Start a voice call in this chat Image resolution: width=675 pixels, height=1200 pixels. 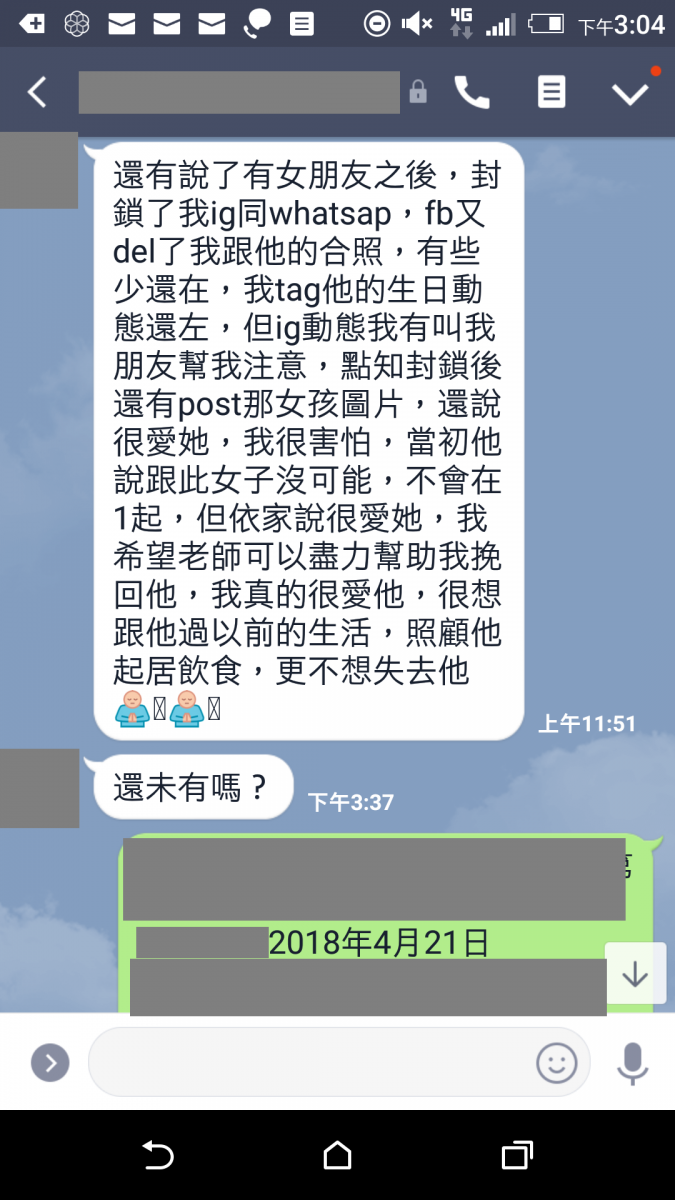click(472, 93)
